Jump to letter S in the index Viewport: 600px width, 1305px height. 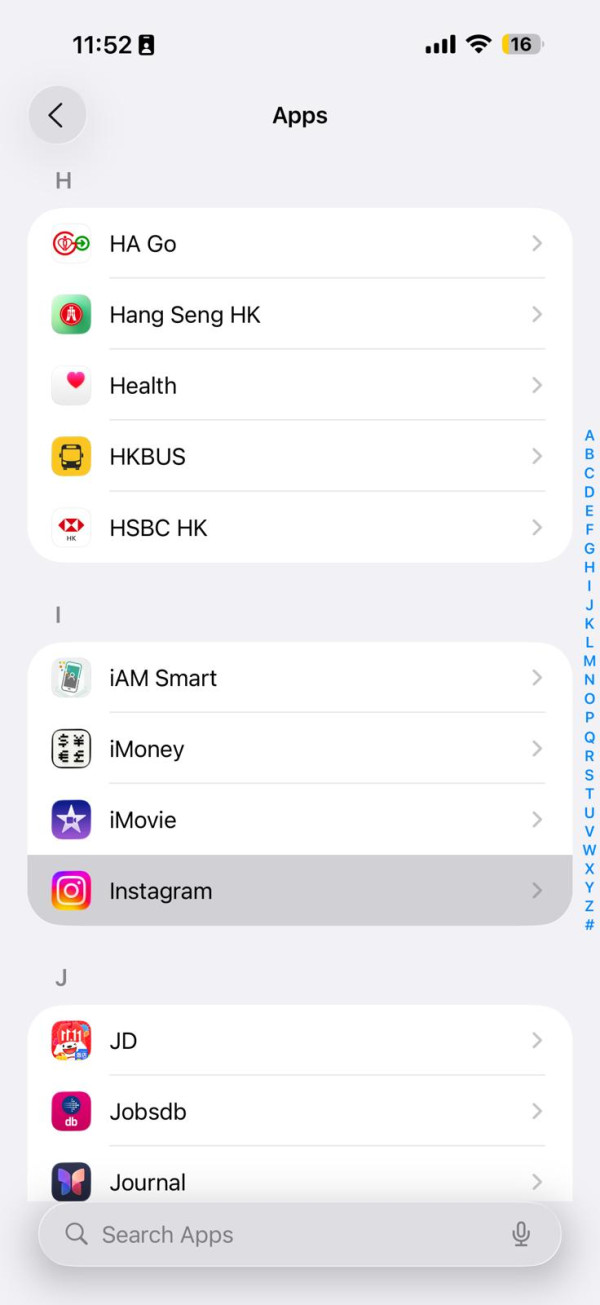coord(589,775)
